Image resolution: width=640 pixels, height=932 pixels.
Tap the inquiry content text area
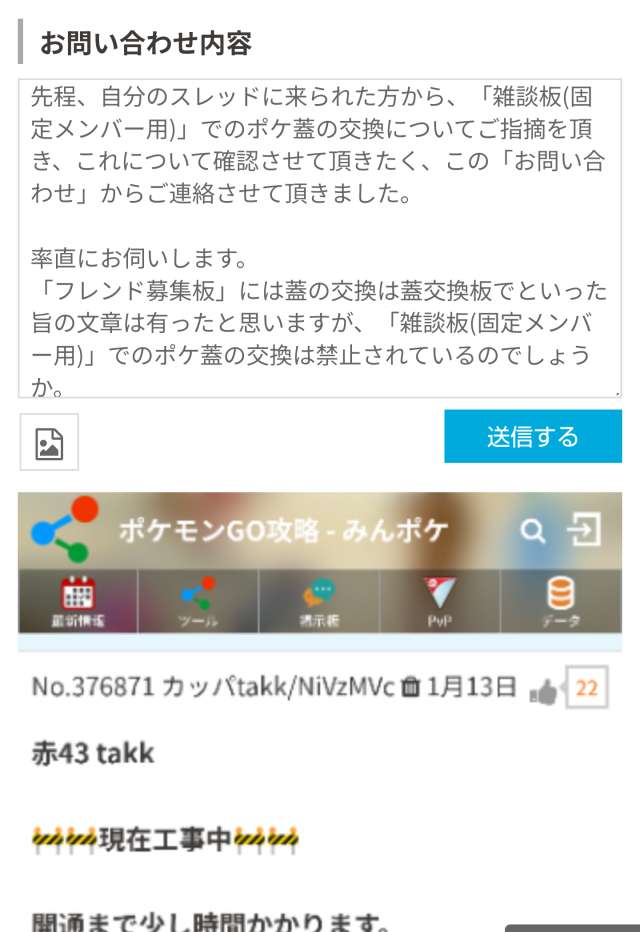319,238
